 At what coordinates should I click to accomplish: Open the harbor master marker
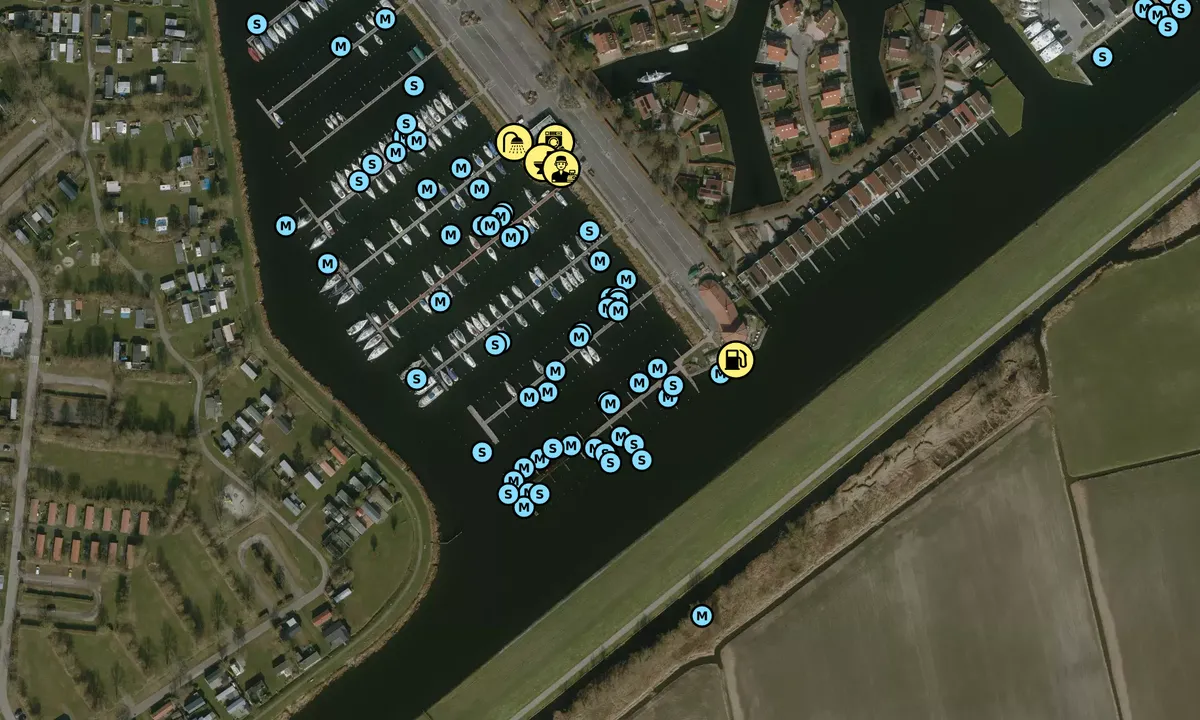tap(563, 169)
